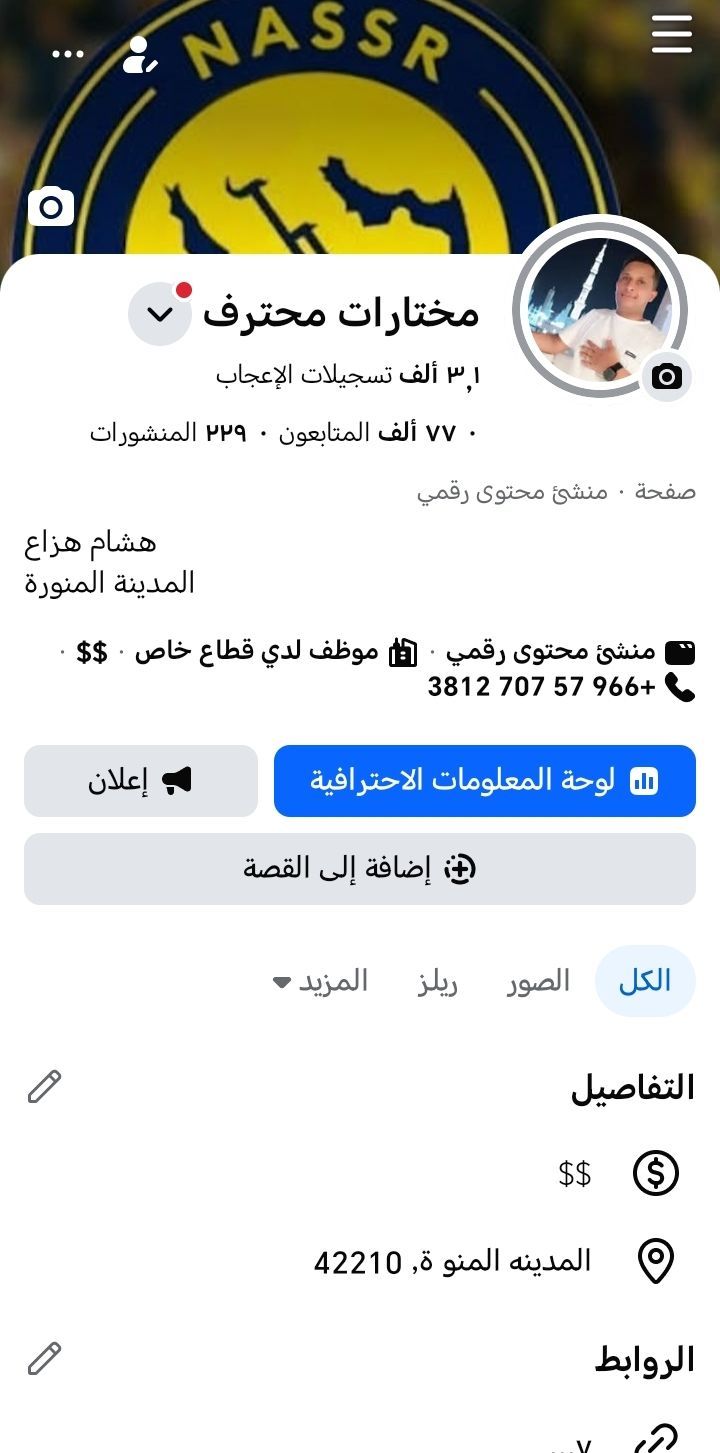Update profile picture via camera badge
The height and width of the screenshot is (1453, 720).
(666, 376)
